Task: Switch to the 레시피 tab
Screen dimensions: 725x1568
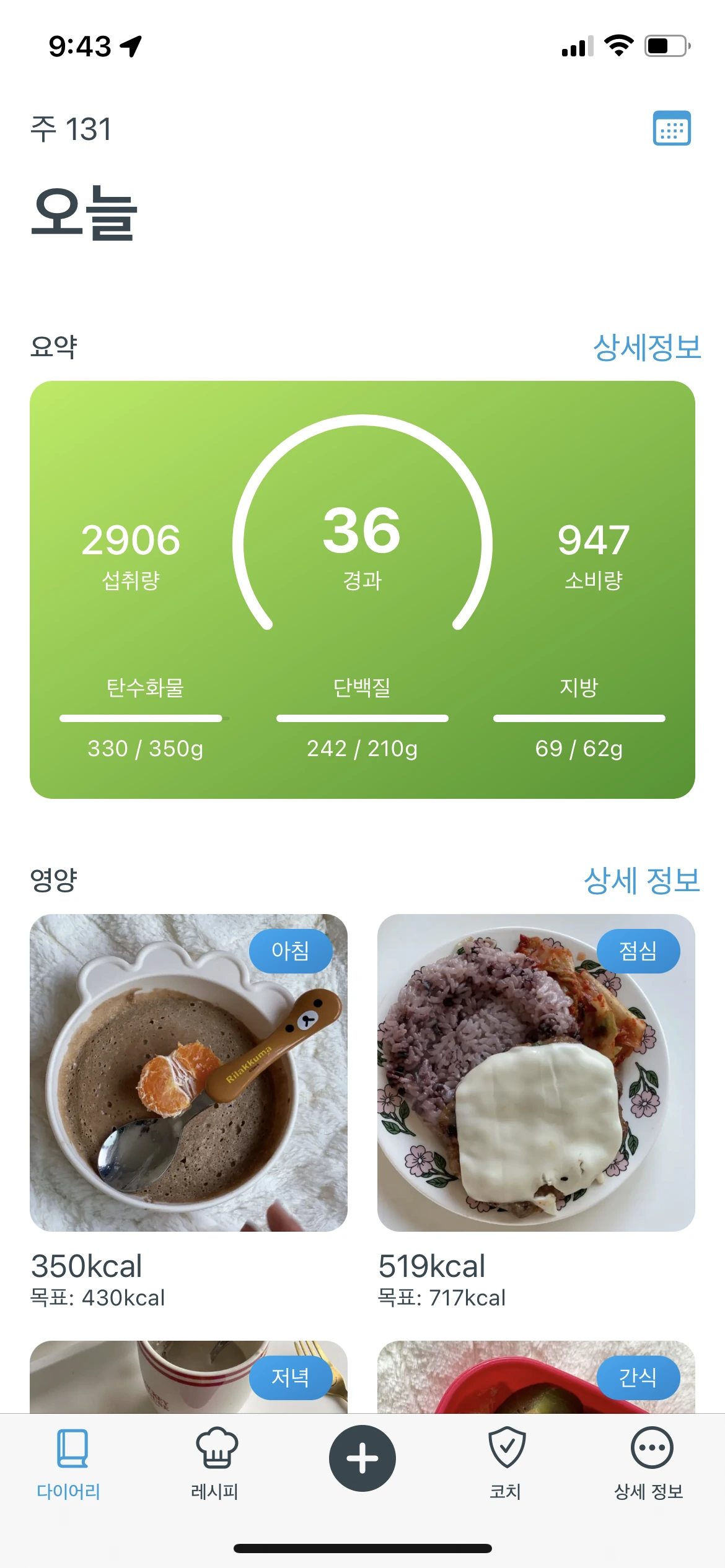Action: pos(215,1463)
